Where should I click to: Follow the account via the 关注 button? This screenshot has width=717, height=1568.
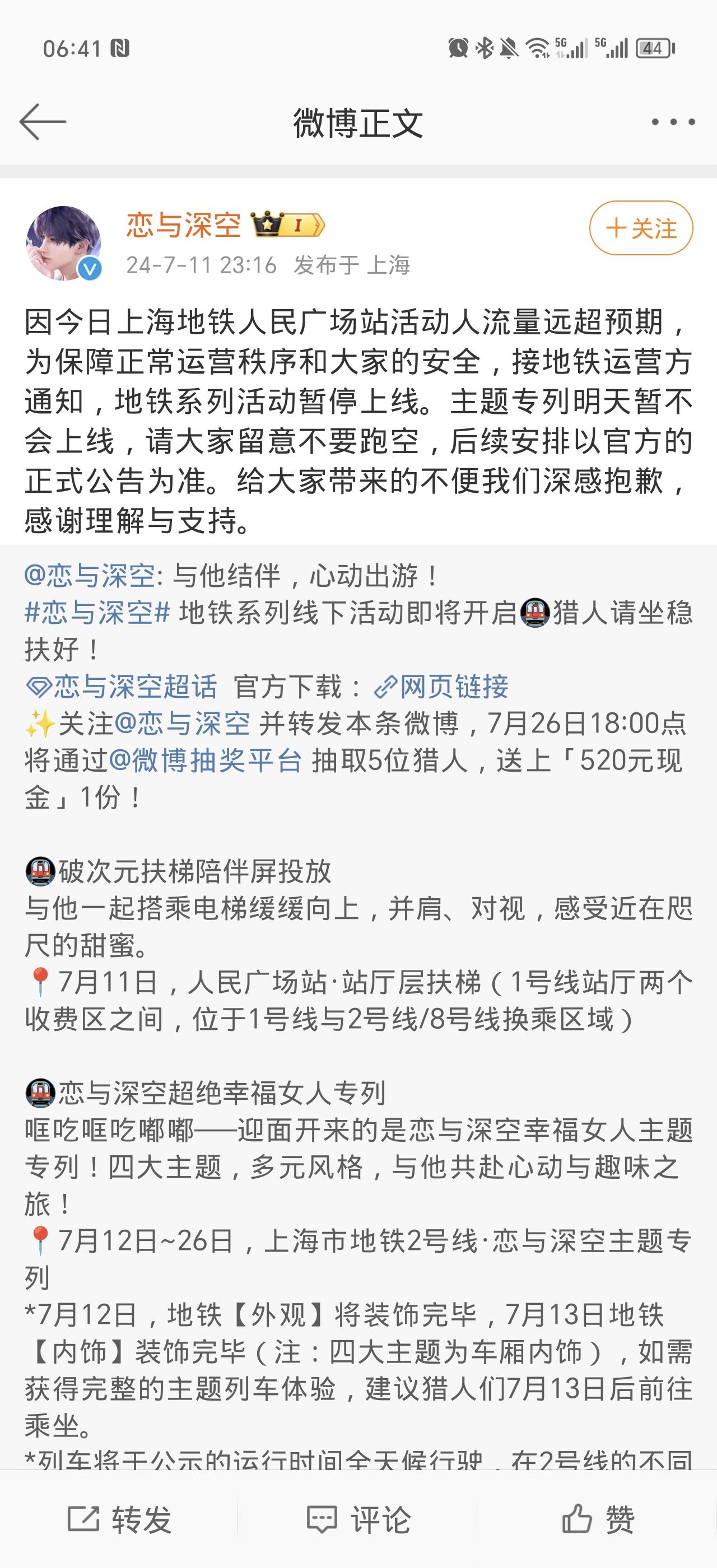click(641, 229)
